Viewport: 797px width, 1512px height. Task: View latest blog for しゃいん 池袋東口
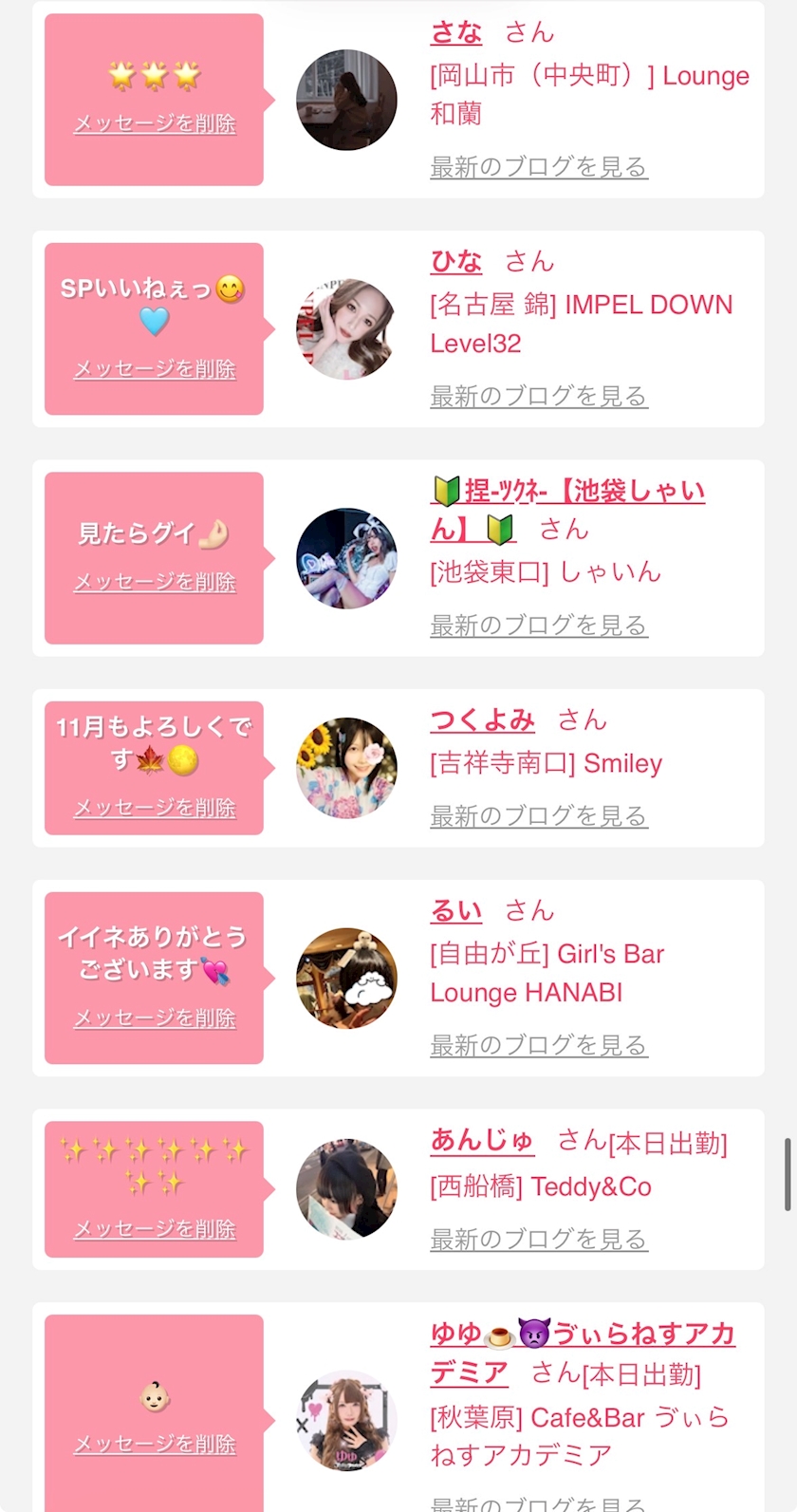(538, 625)
